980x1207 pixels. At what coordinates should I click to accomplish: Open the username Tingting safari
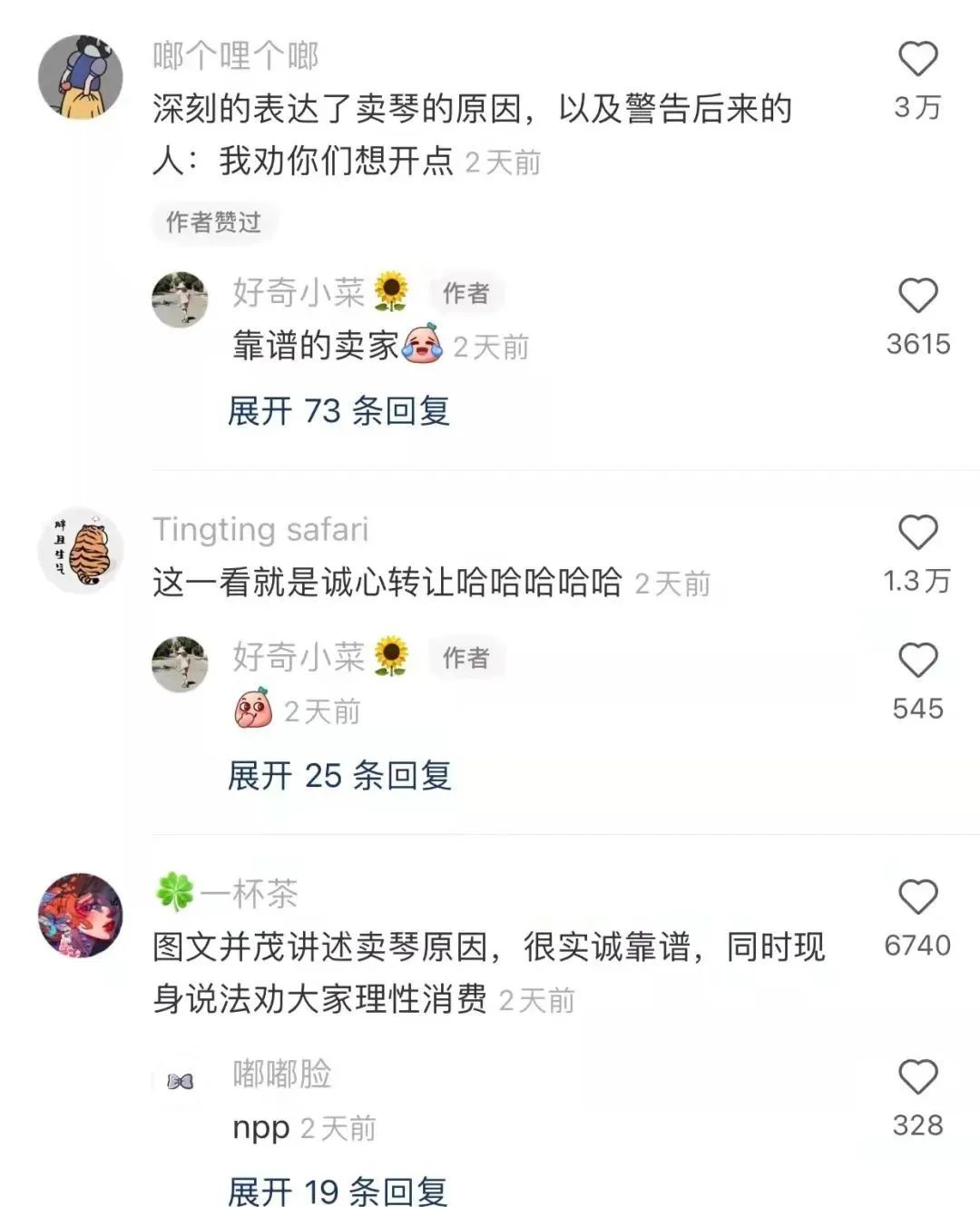[261, 529]
